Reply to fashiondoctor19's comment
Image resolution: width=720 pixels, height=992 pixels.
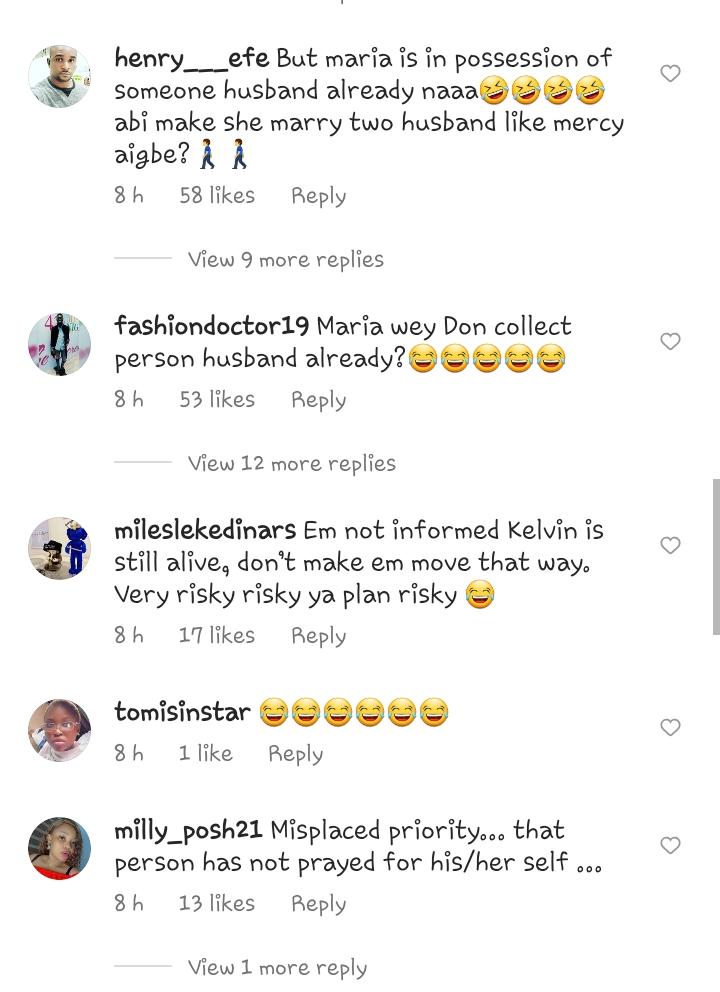(318, 400)
